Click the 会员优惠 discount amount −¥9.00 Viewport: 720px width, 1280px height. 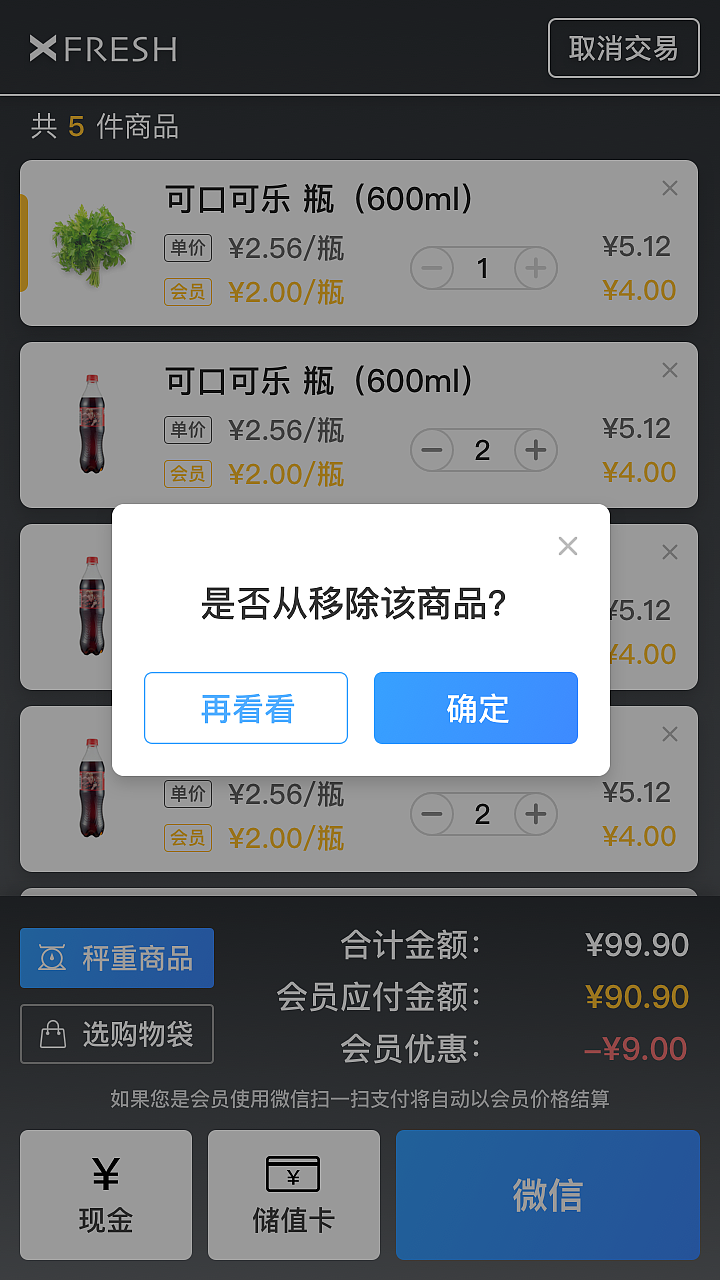637,1046
